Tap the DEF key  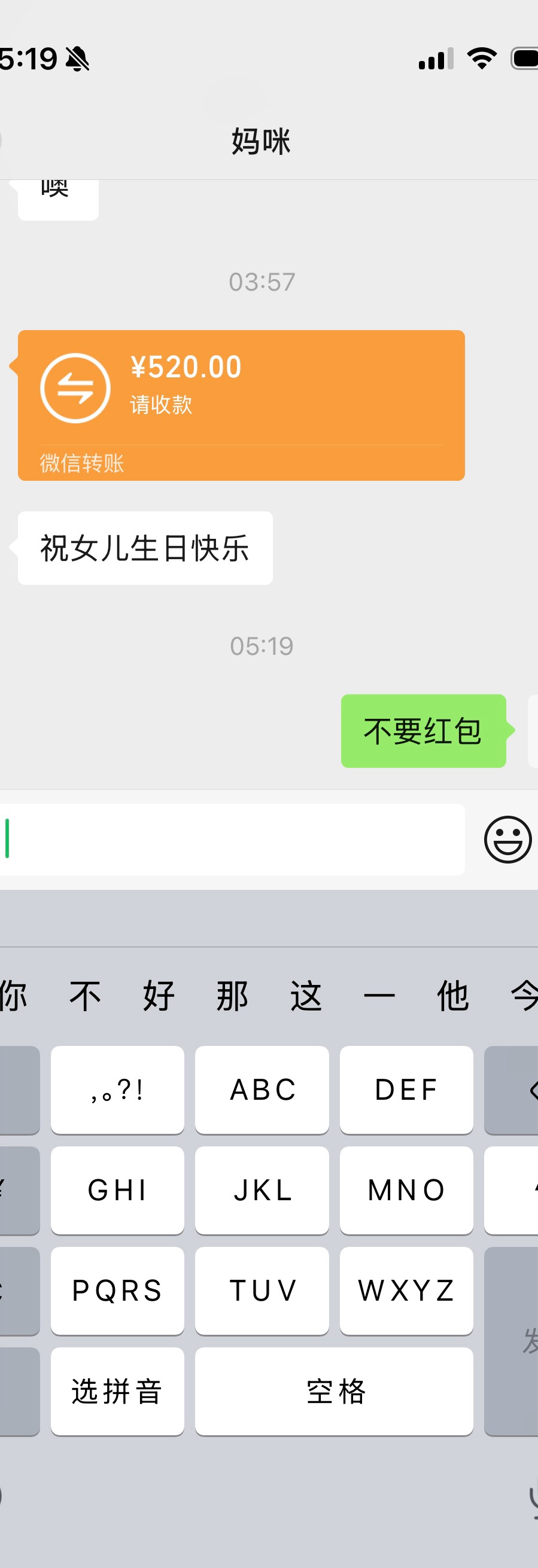[406, 1090]
